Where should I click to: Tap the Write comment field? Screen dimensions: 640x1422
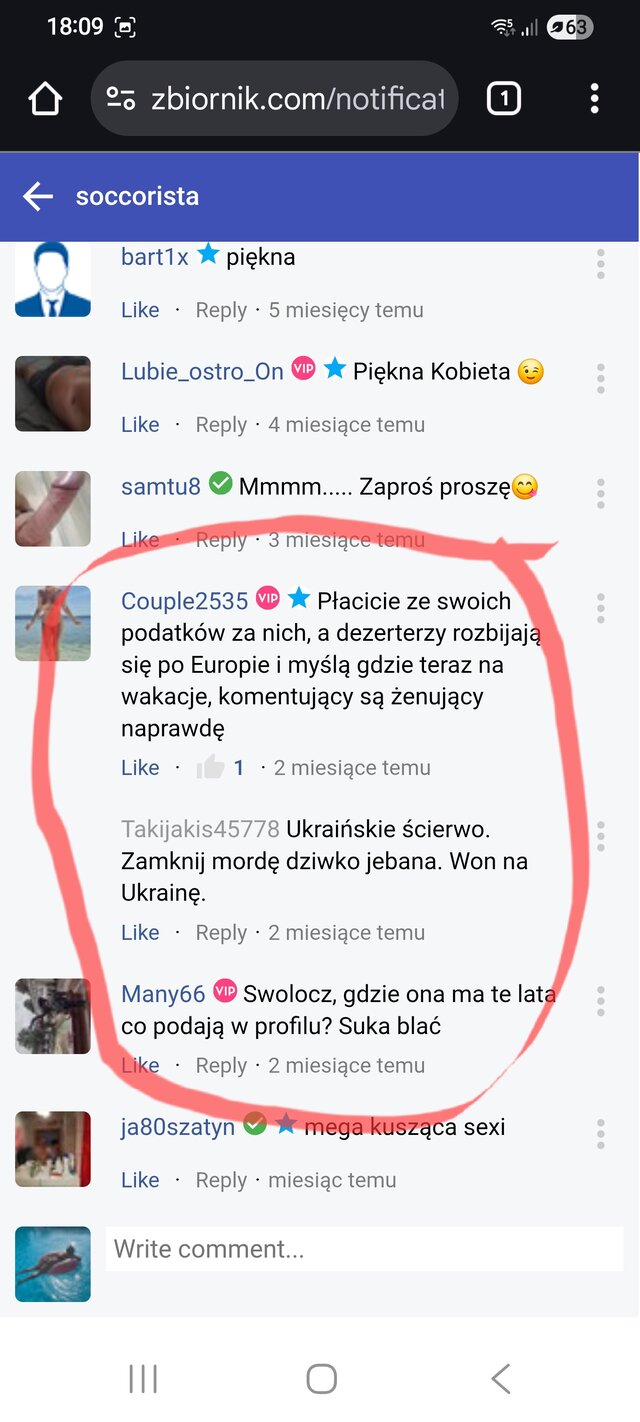coord(364,1249)
